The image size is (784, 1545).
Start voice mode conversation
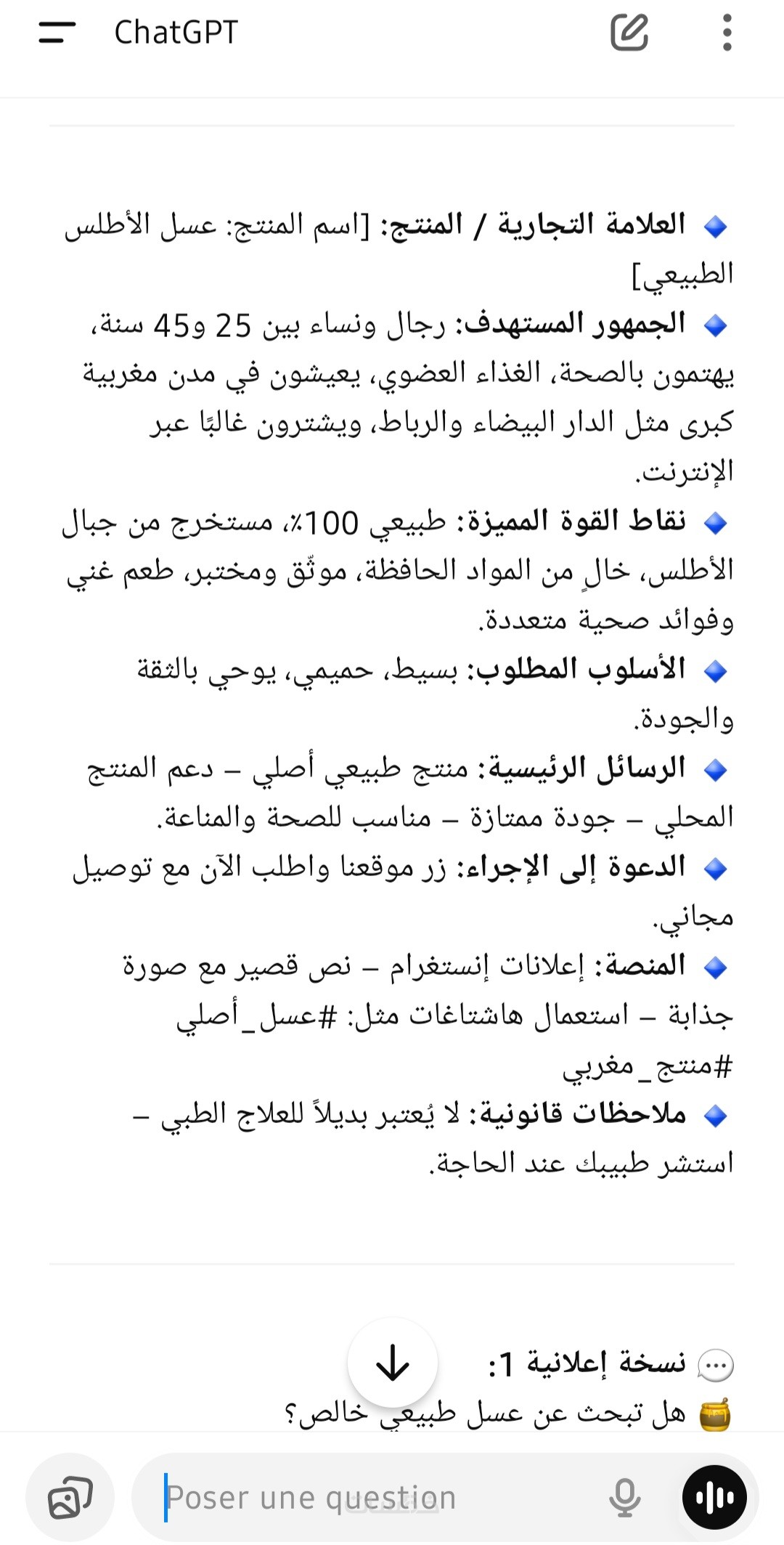(714, 1497)
